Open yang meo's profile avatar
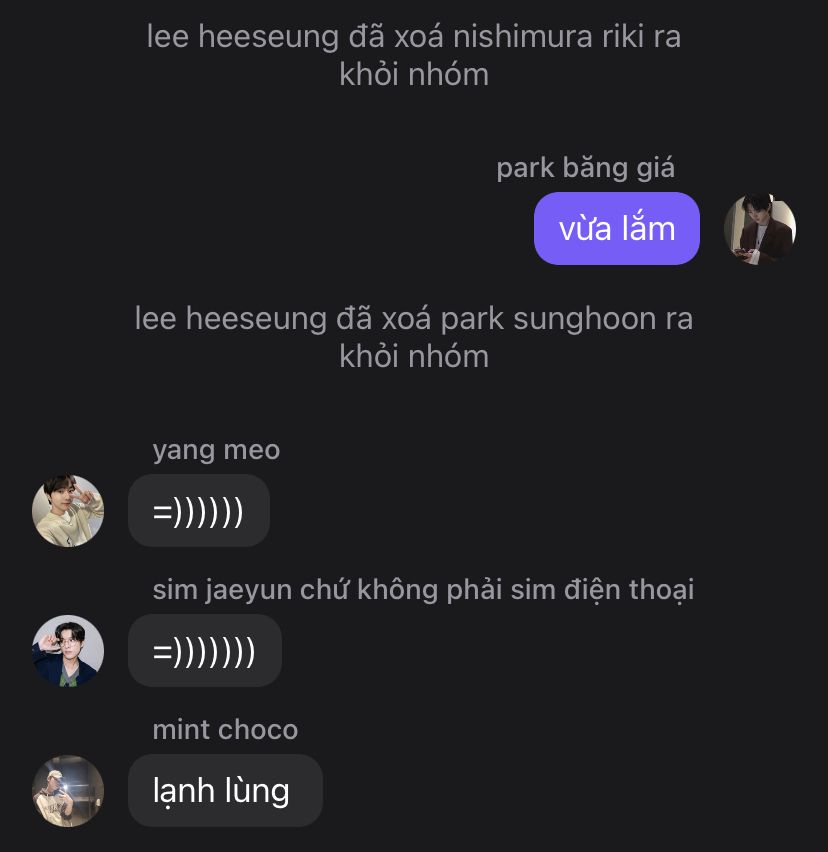Screen dimensions: 828x852 pos(68,511)
